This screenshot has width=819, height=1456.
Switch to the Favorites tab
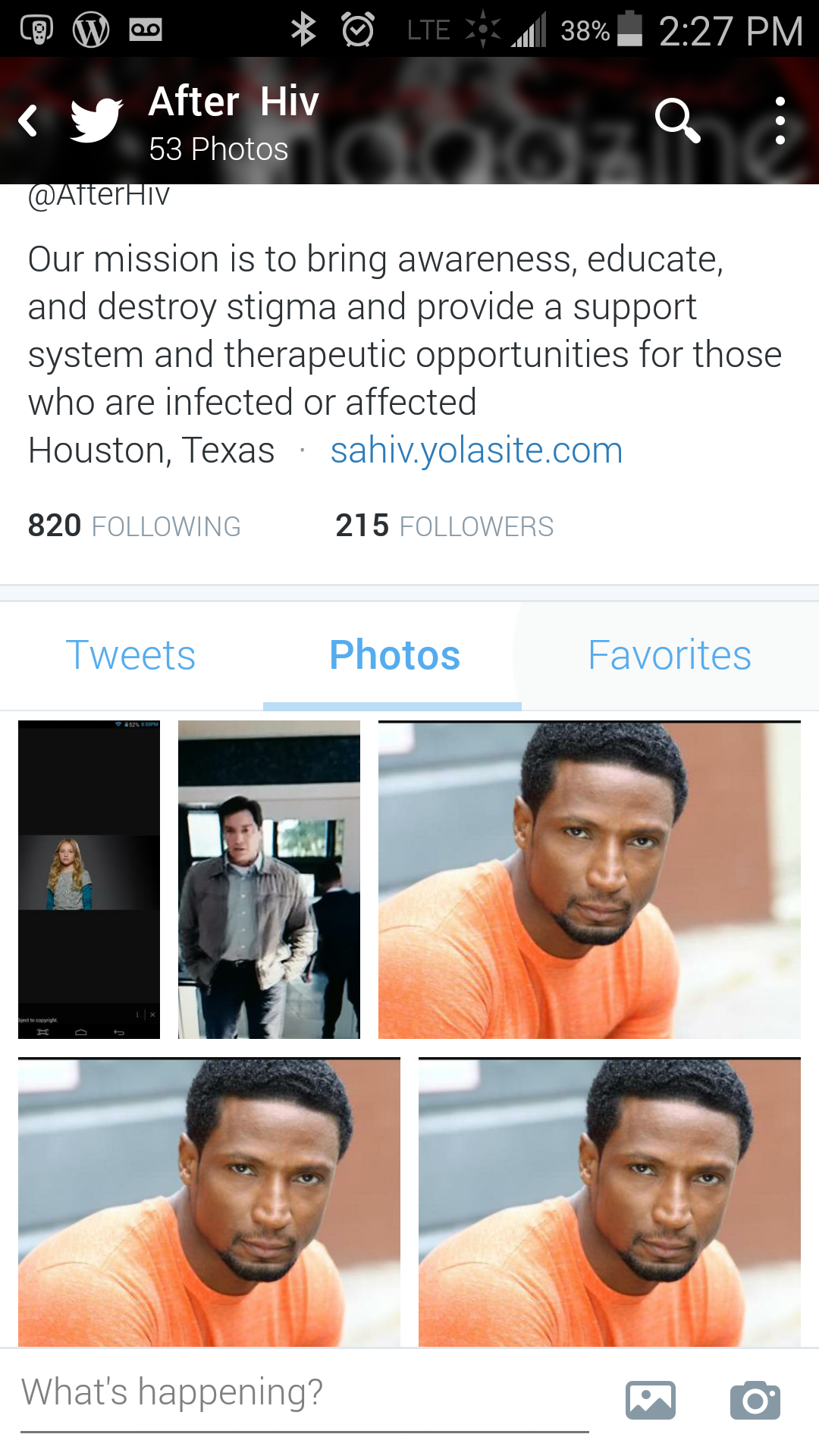pyautogui.click(x=670, y=655)
